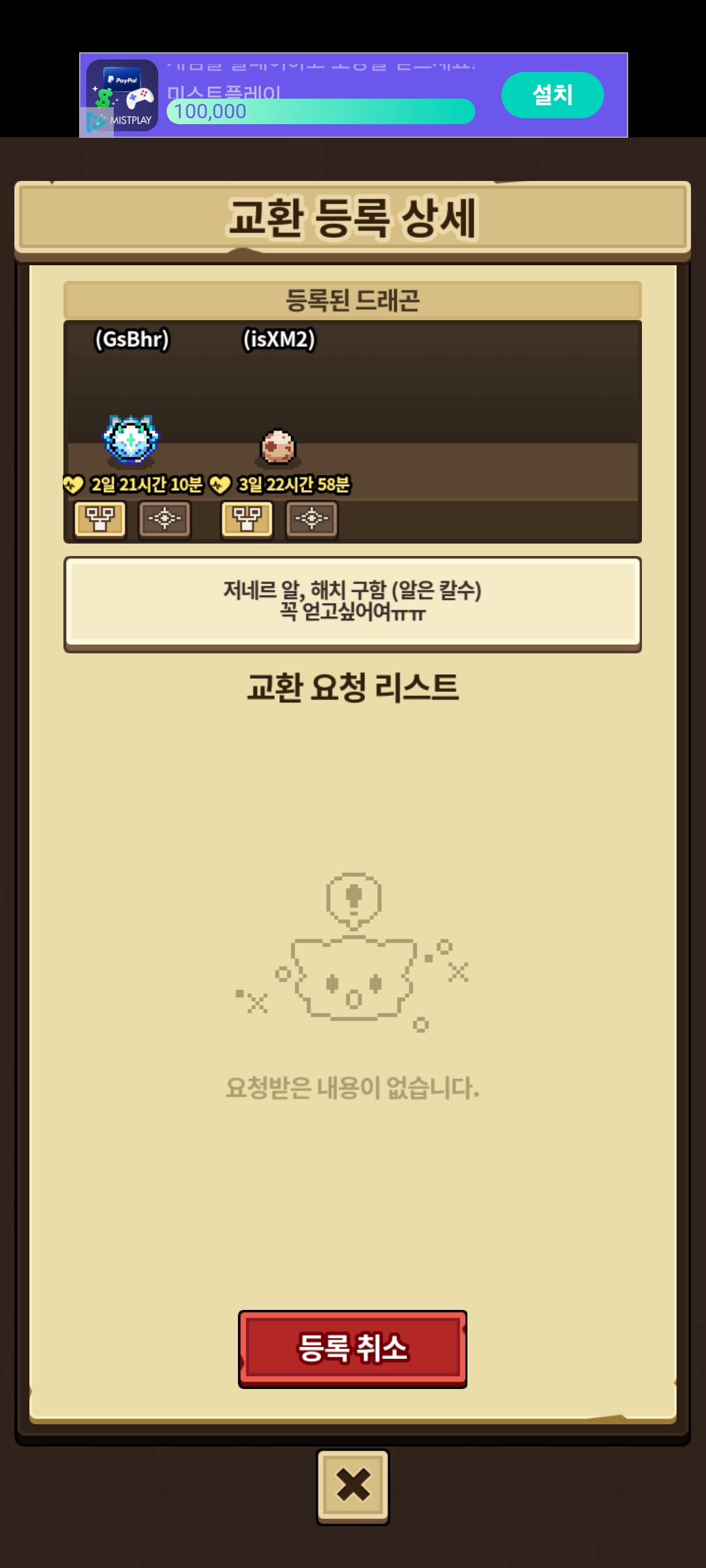Select the GsBhr dragon sprite
The image size is (706, 1568).
tap(131, 438)
